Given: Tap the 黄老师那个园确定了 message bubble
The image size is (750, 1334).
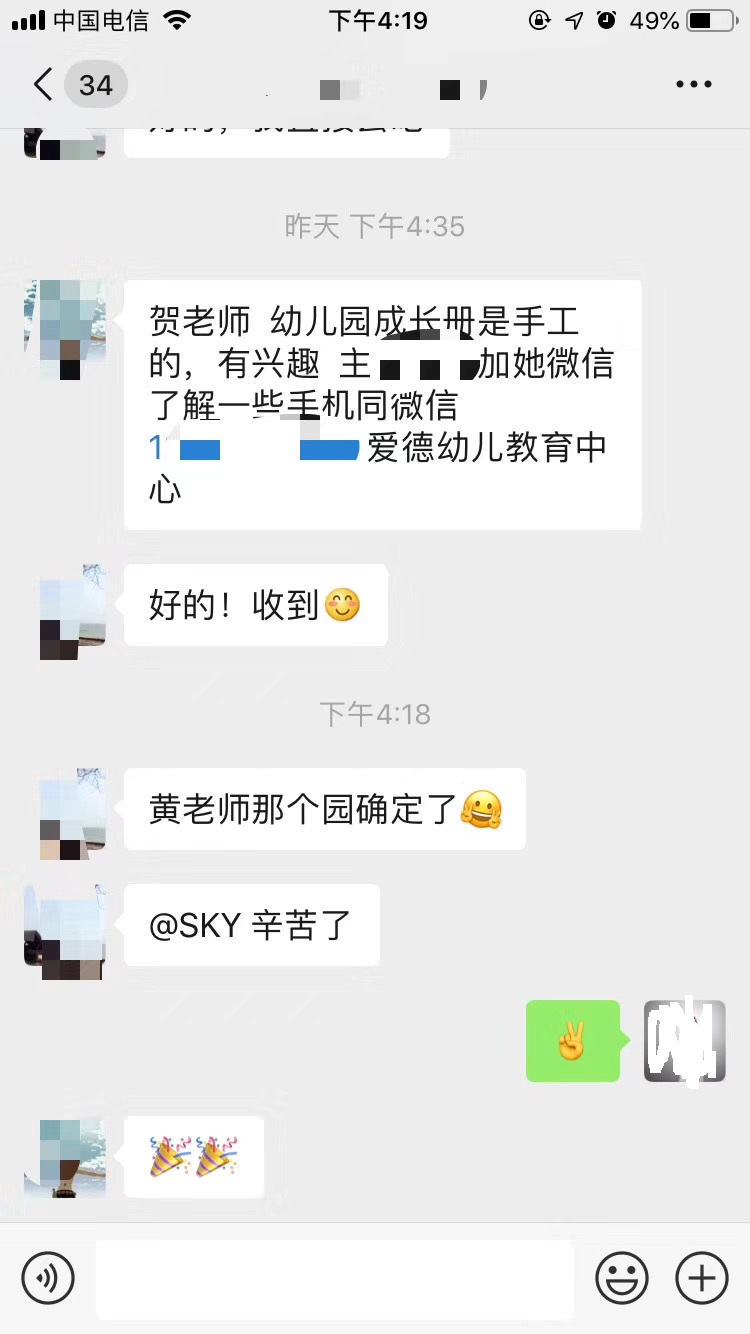Looking at the screenshot, I should click(324, 809).
